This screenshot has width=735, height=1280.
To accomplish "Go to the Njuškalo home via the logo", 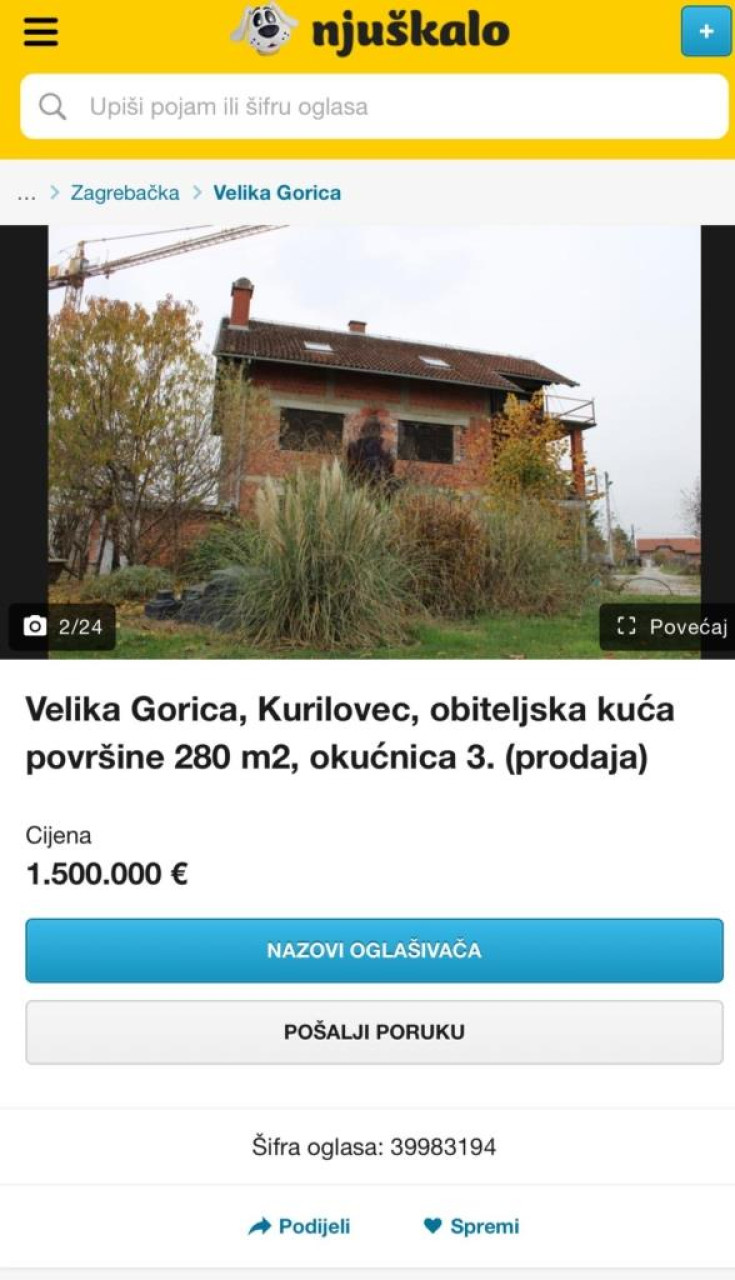I will (370, 30).
